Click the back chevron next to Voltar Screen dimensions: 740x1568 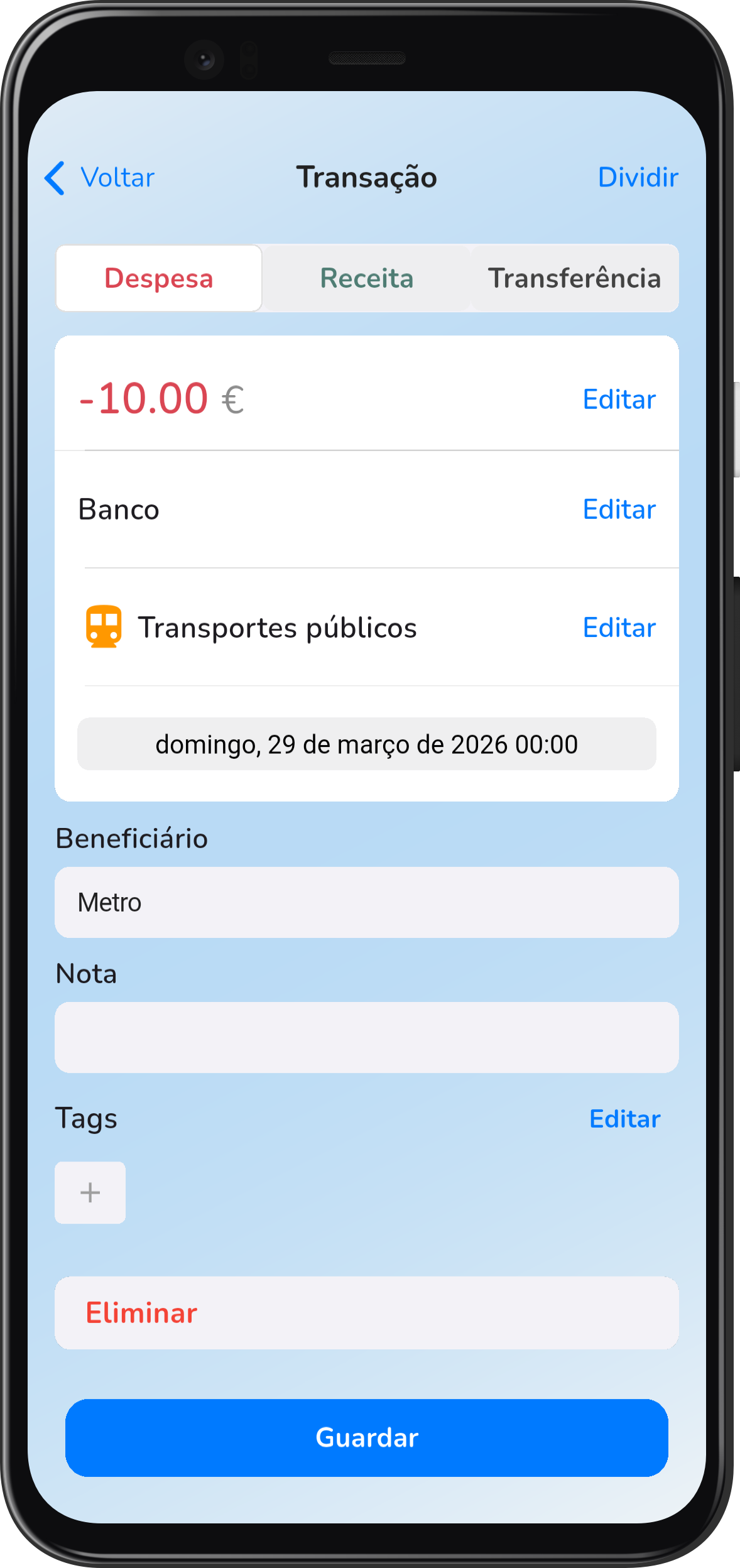pos(56,178)
